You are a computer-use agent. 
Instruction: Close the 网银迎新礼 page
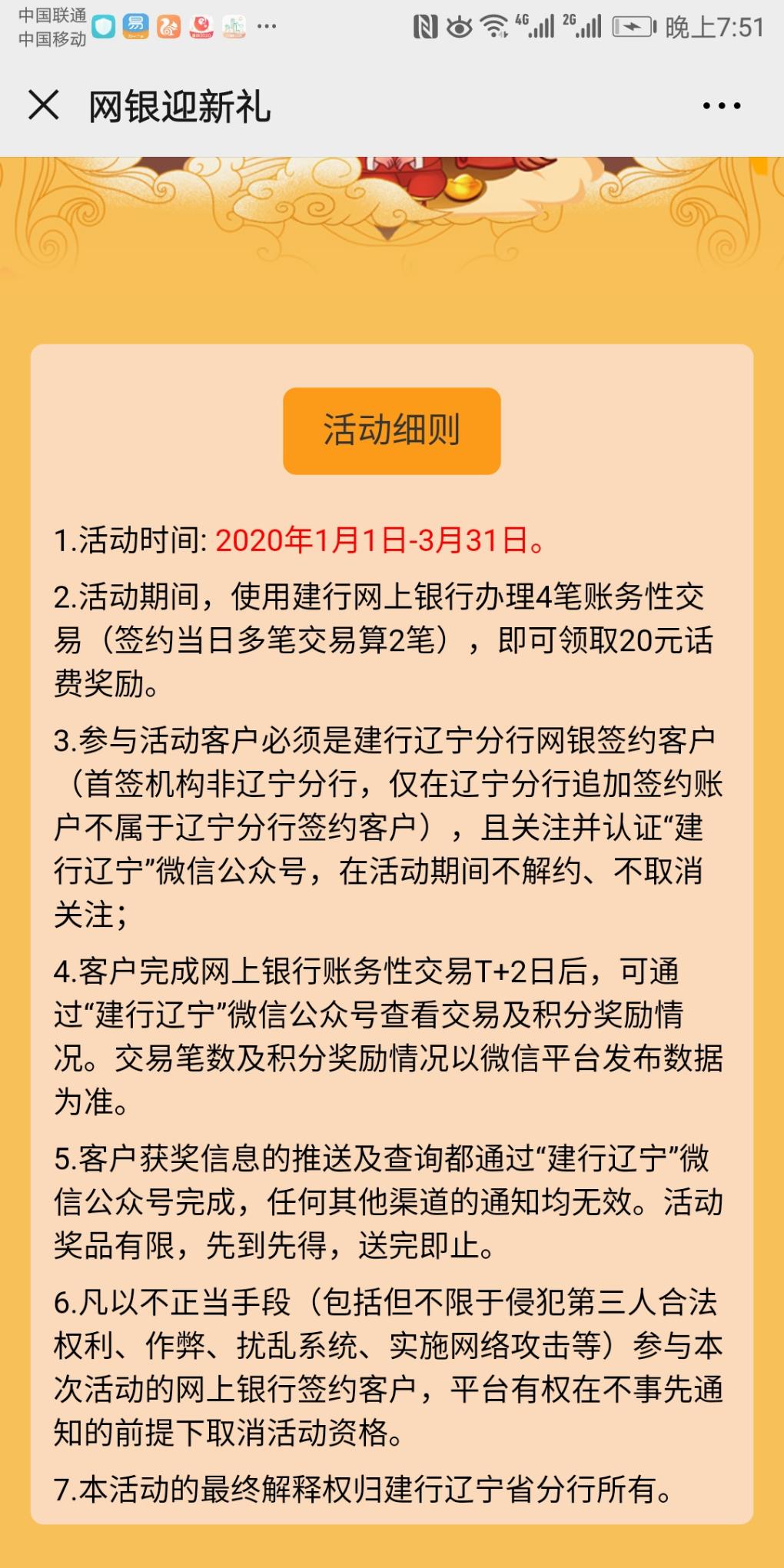[x=44, y=105]
